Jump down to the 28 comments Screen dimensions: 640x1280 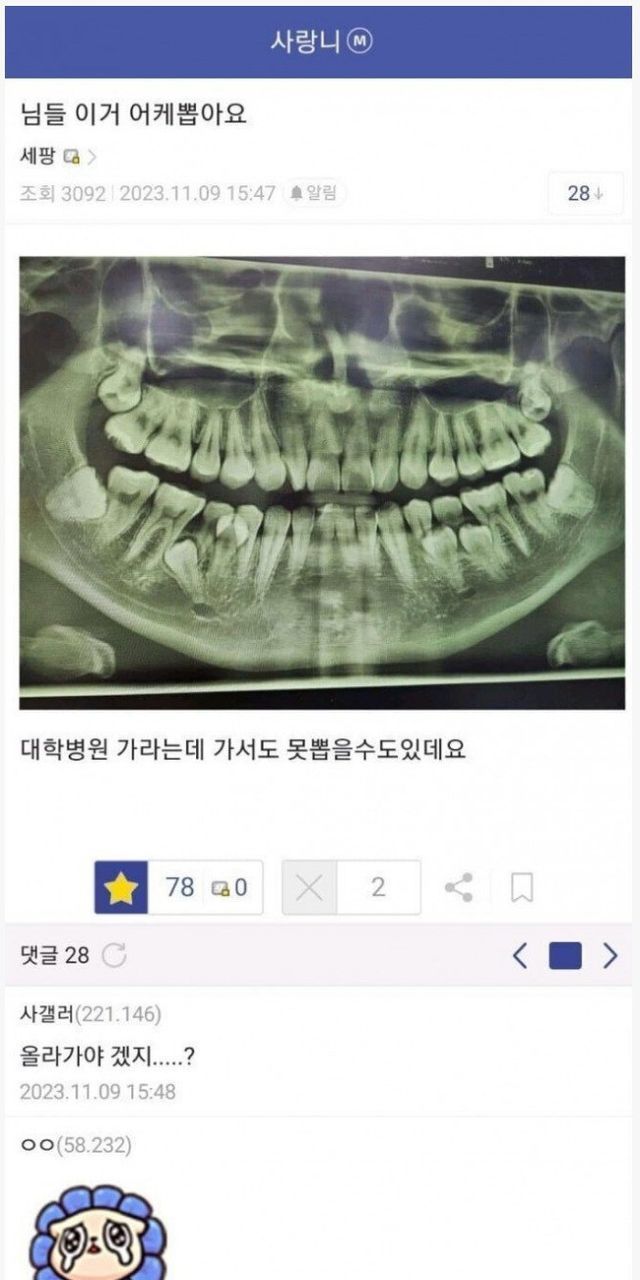[x=586, y=194]
